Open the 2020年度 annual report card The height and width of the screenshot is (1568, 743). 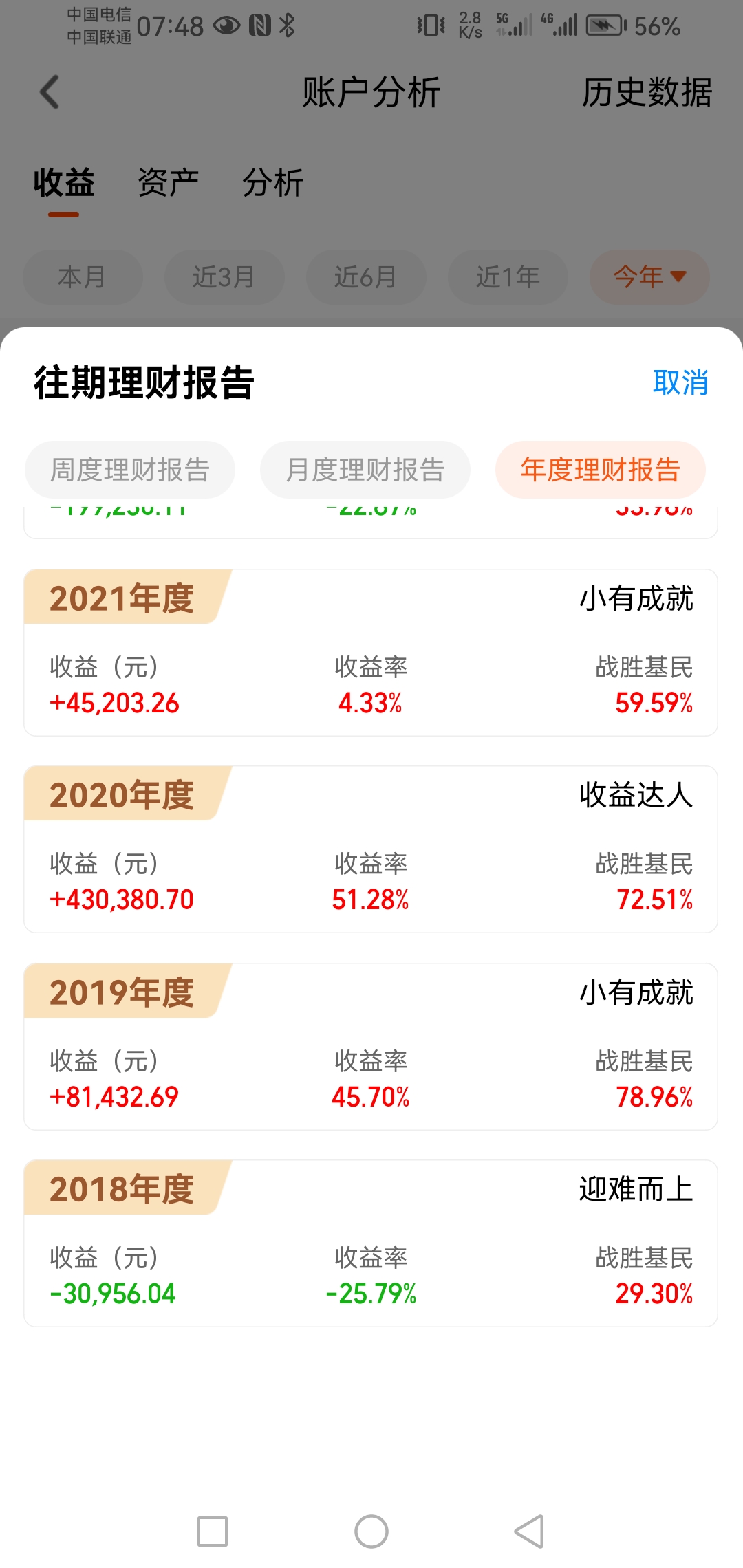(371, 849)
